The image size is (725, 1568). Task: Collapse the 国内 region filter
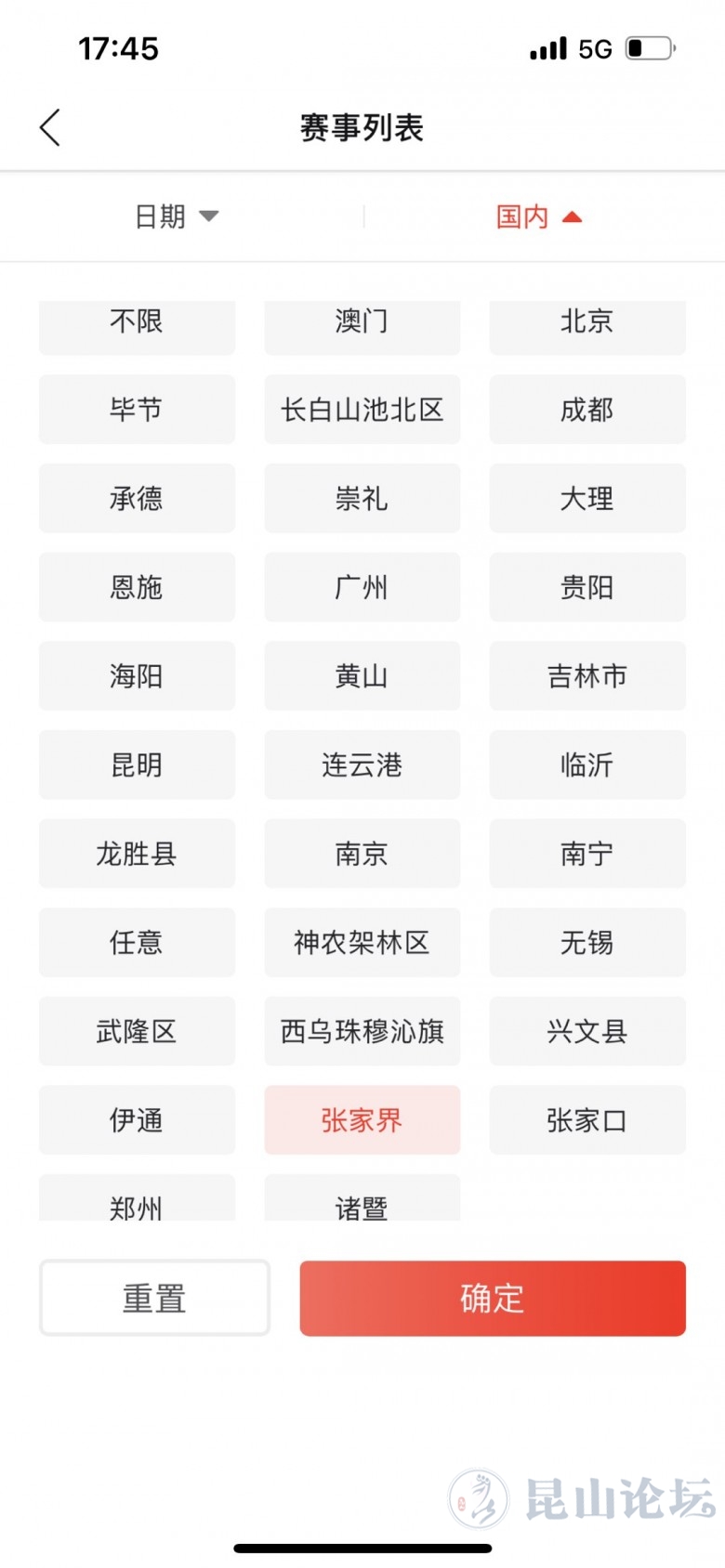tap(538, 216)
